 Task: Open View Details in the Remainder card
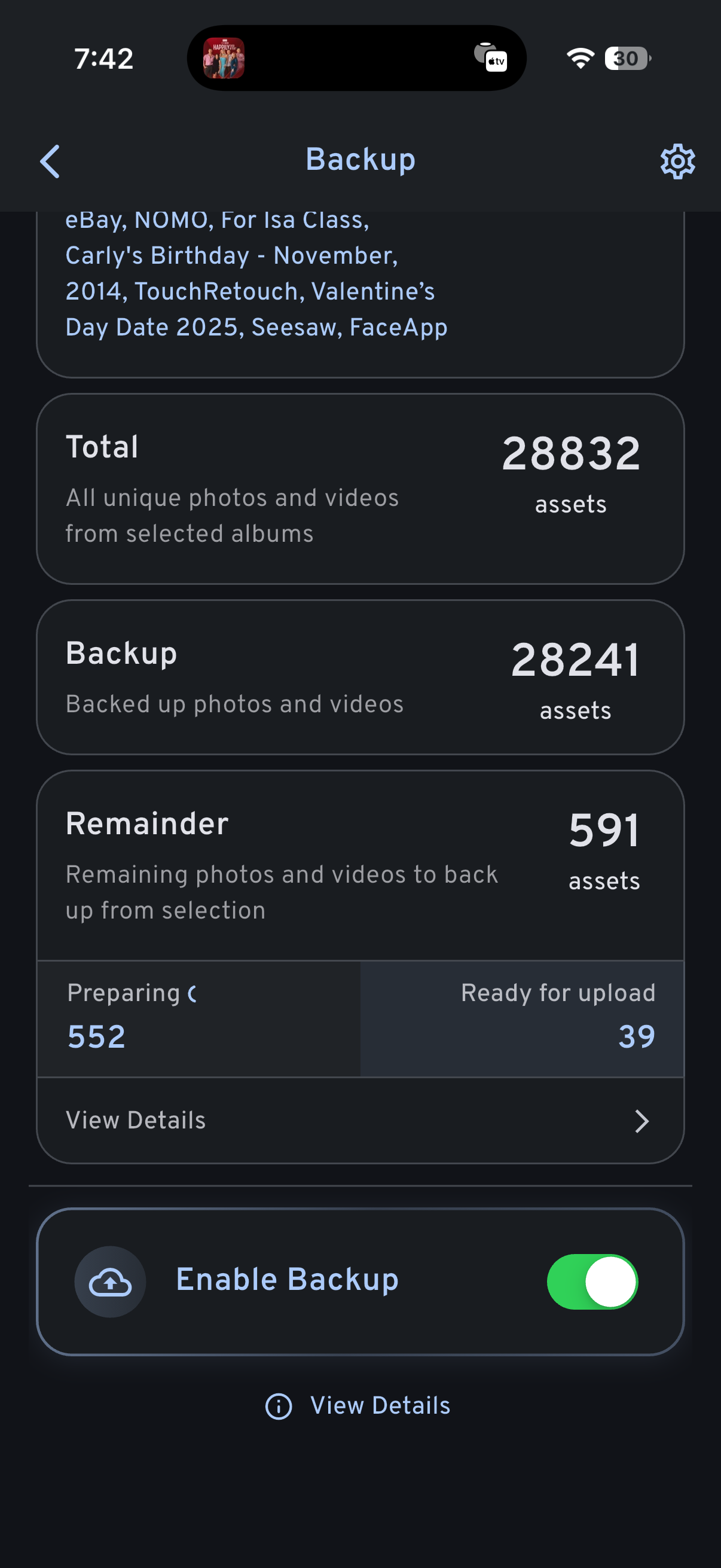tap(359, 1121)
